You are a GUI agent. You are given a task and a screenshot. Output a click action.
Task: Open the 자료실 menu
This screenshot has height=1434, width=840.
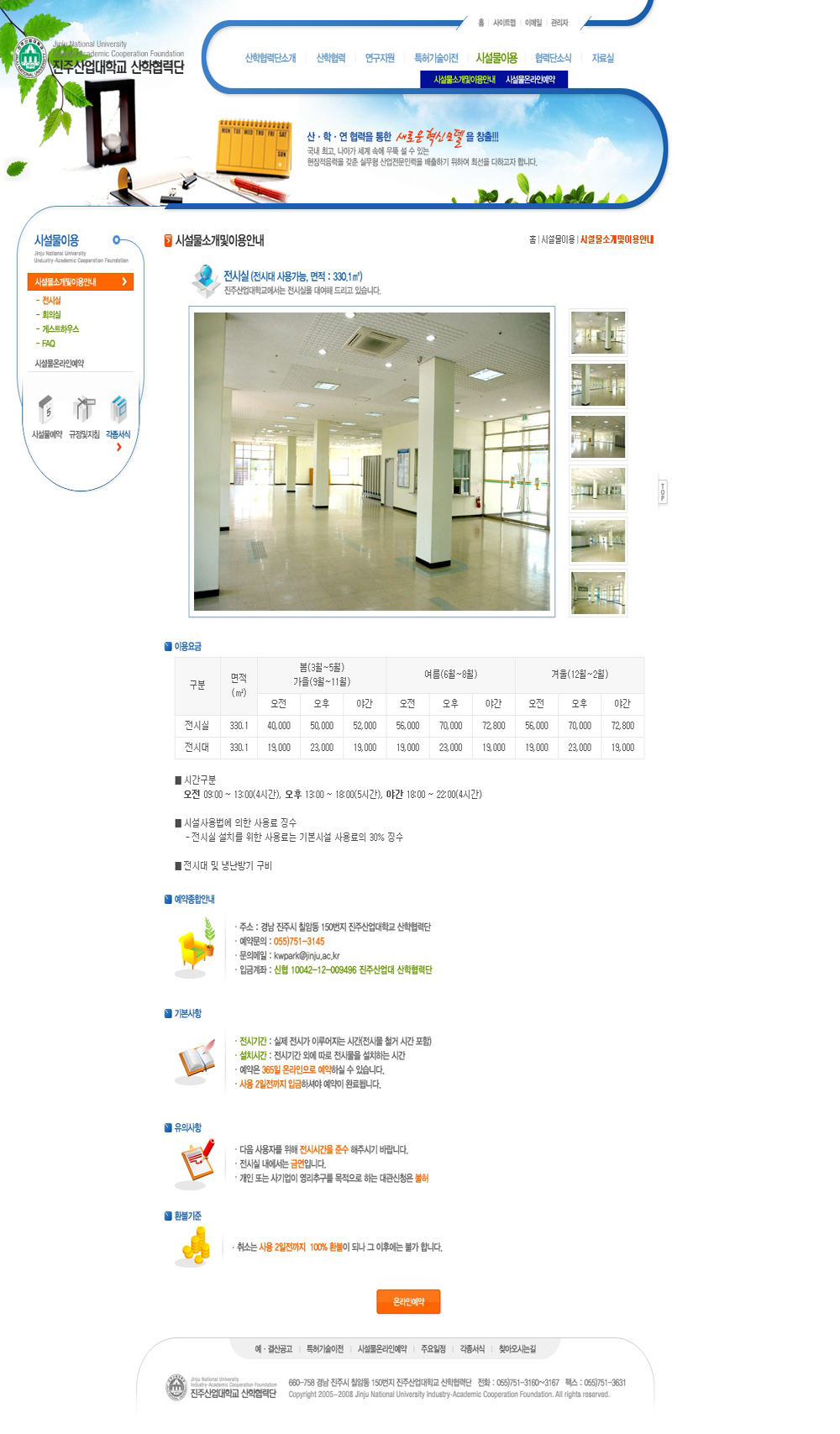(602, 58)
